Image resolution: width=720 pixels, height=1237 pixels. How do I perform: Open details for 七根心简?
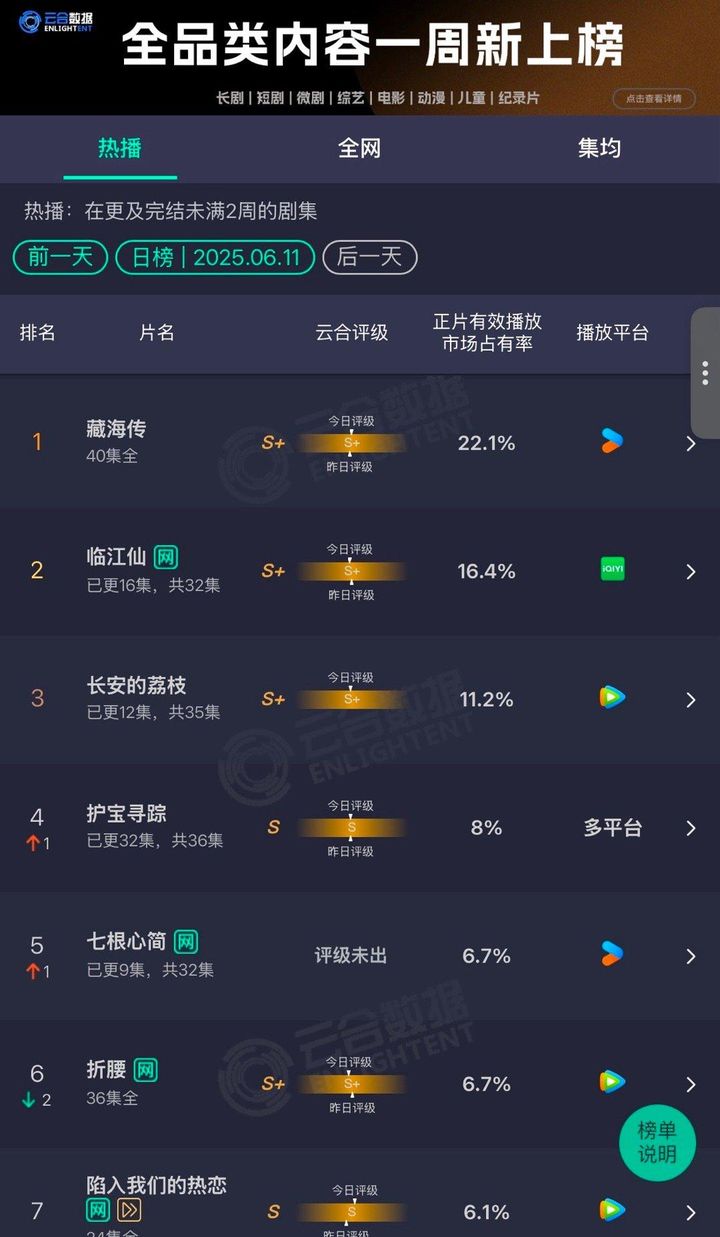pyautogui.click(x=691, y=956)
